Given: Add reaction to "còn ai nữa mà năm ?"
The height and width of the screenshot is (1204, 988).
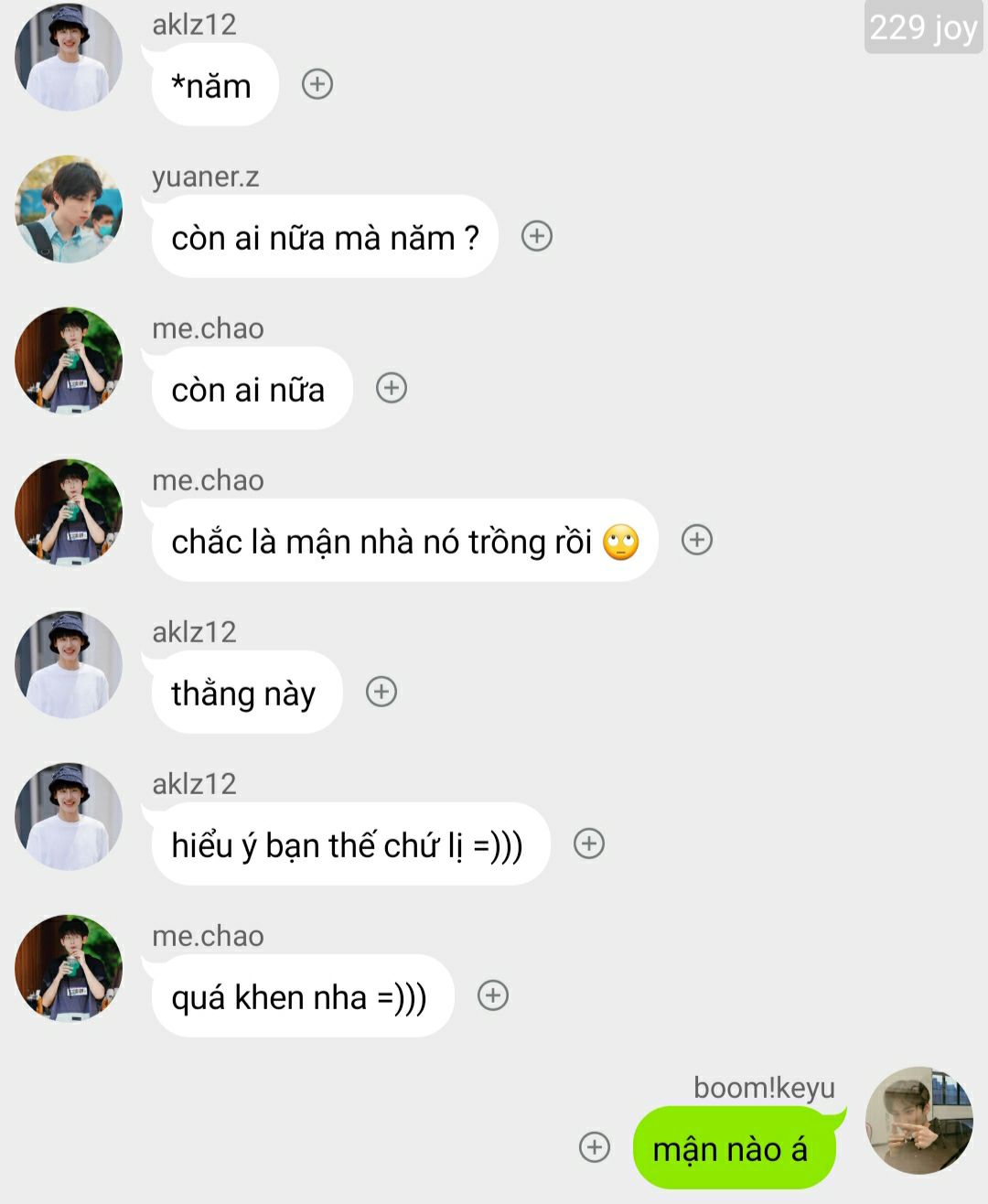Looking at the screenshot, I should [537, 236].
